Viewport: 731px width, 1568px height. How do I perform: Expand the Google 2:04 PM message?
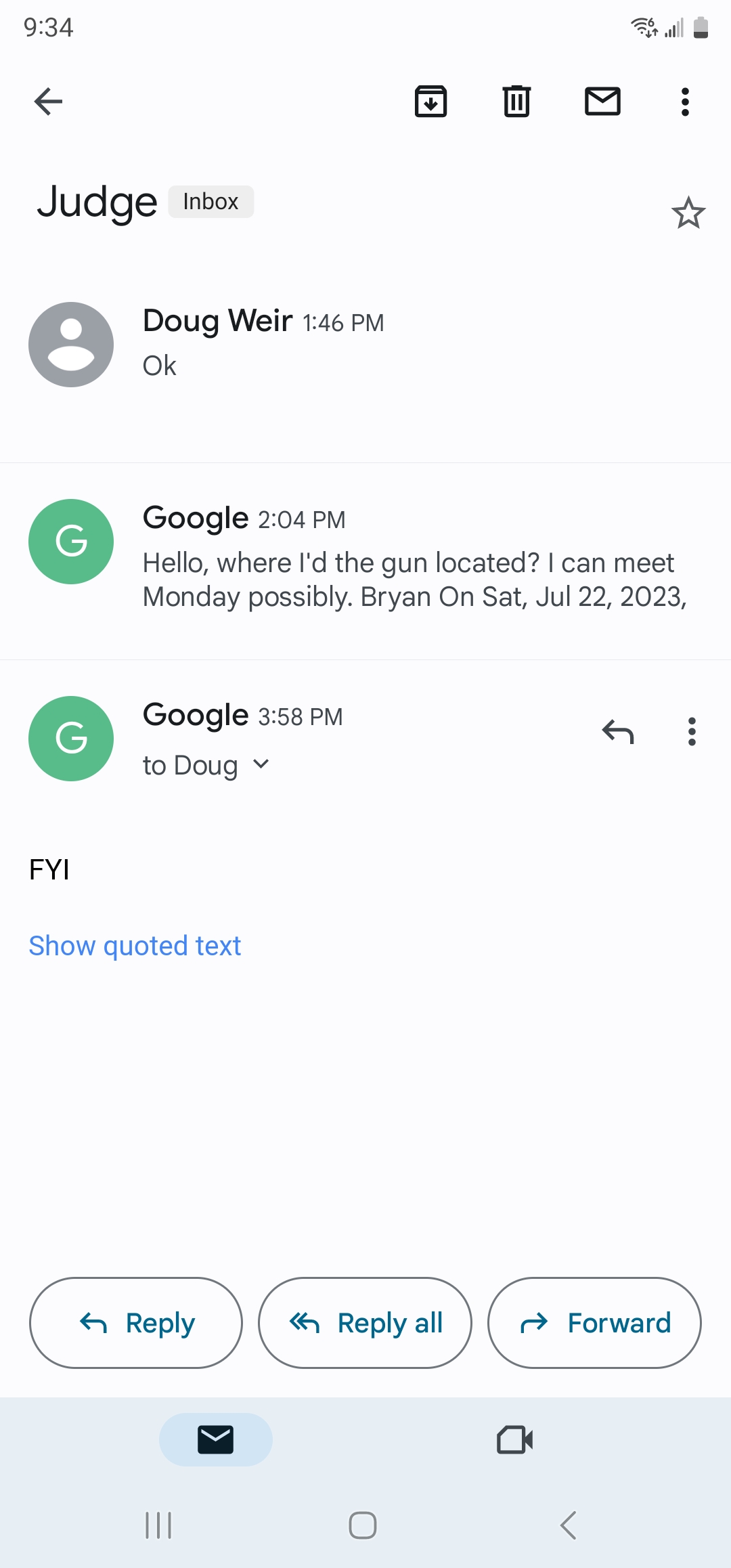365,561
